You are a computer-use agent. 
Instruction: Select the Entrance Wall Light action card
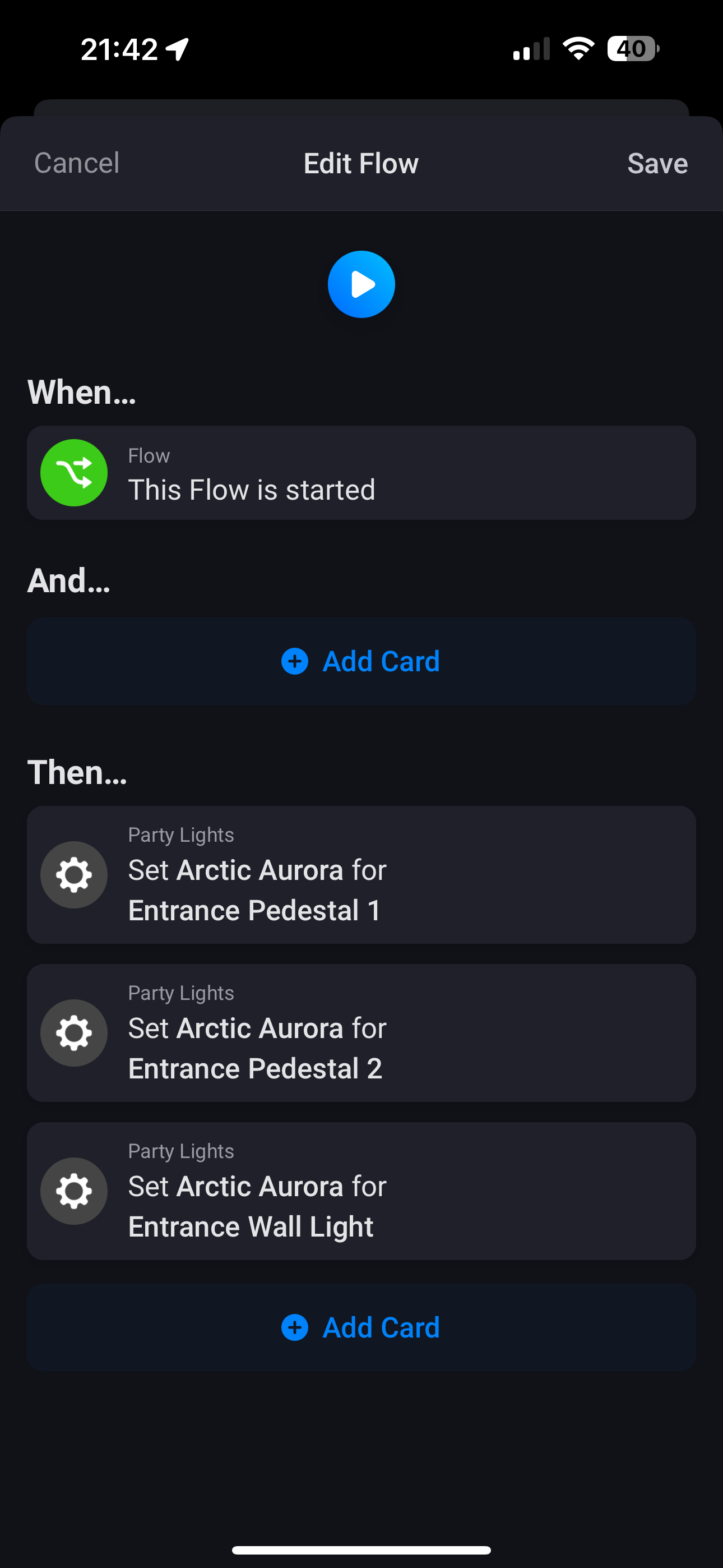(361, 1191)
